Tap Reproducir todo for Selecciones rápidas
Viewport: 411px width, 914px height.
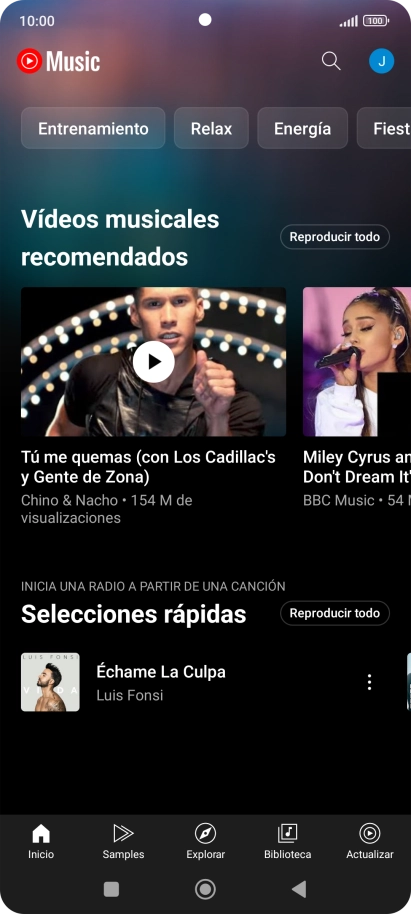335,613
